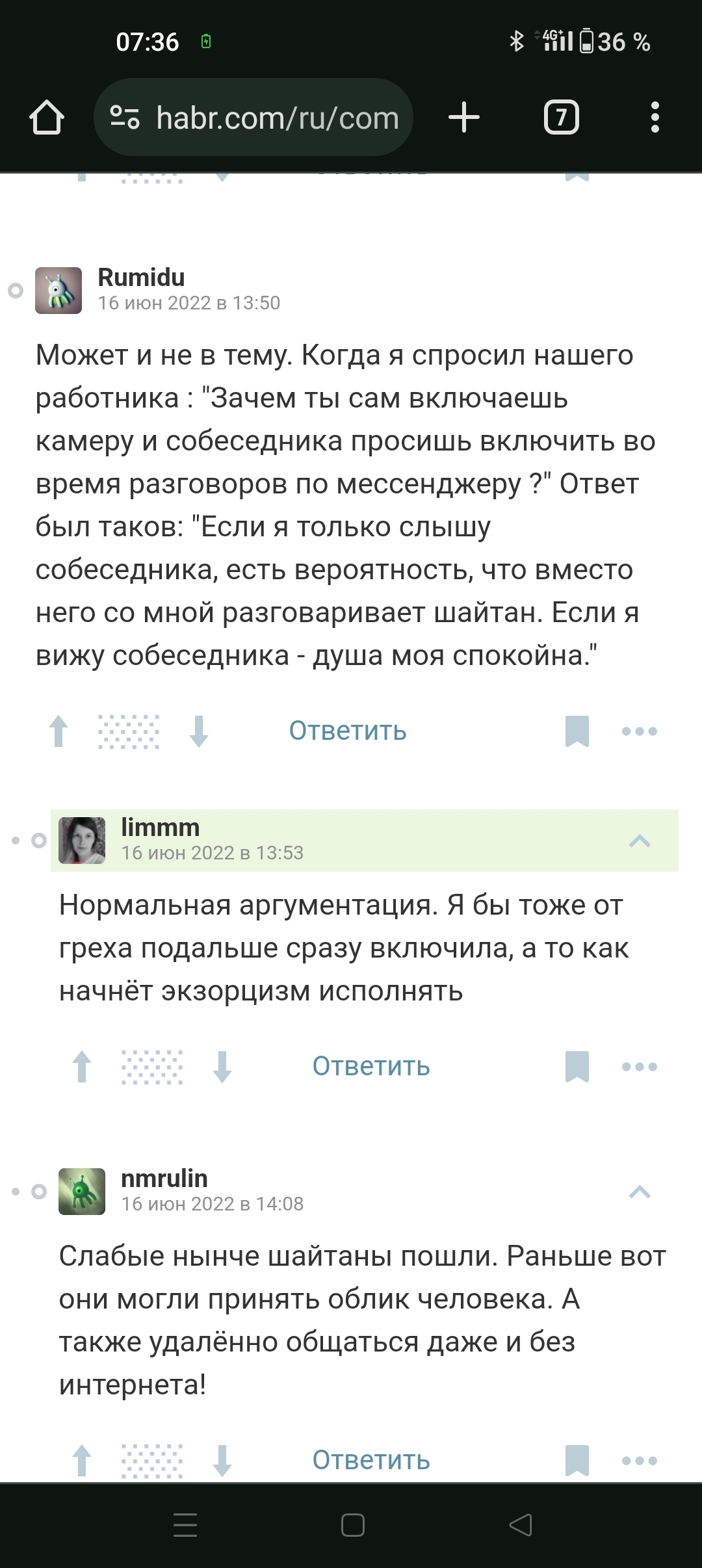This screenshot has height=1568, width=702.
Task: Jump to parent of nmrulin's comment
Action: pyautogui.click(x=640, y=1192)
